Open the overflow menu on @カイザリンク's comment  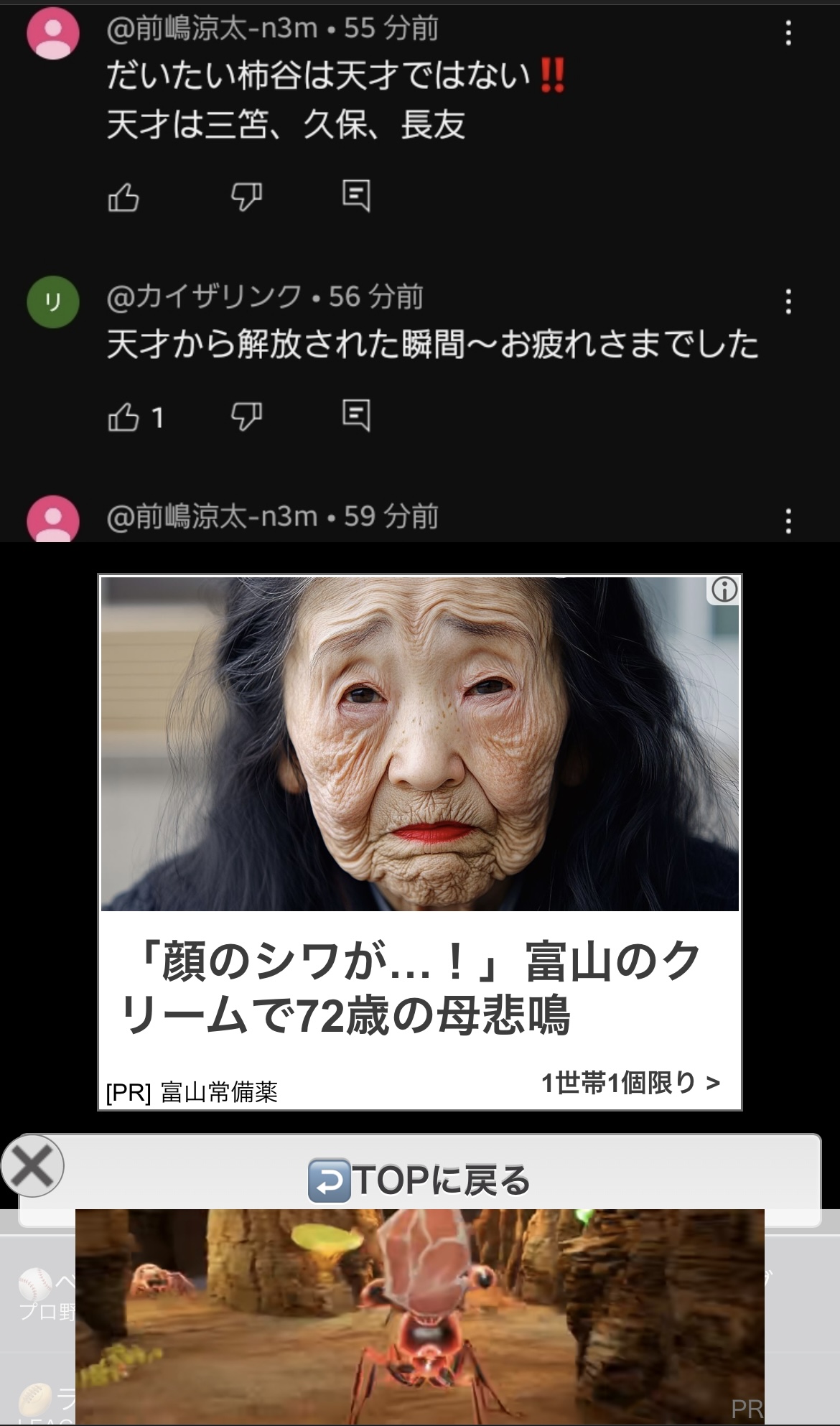coord(788,302)
